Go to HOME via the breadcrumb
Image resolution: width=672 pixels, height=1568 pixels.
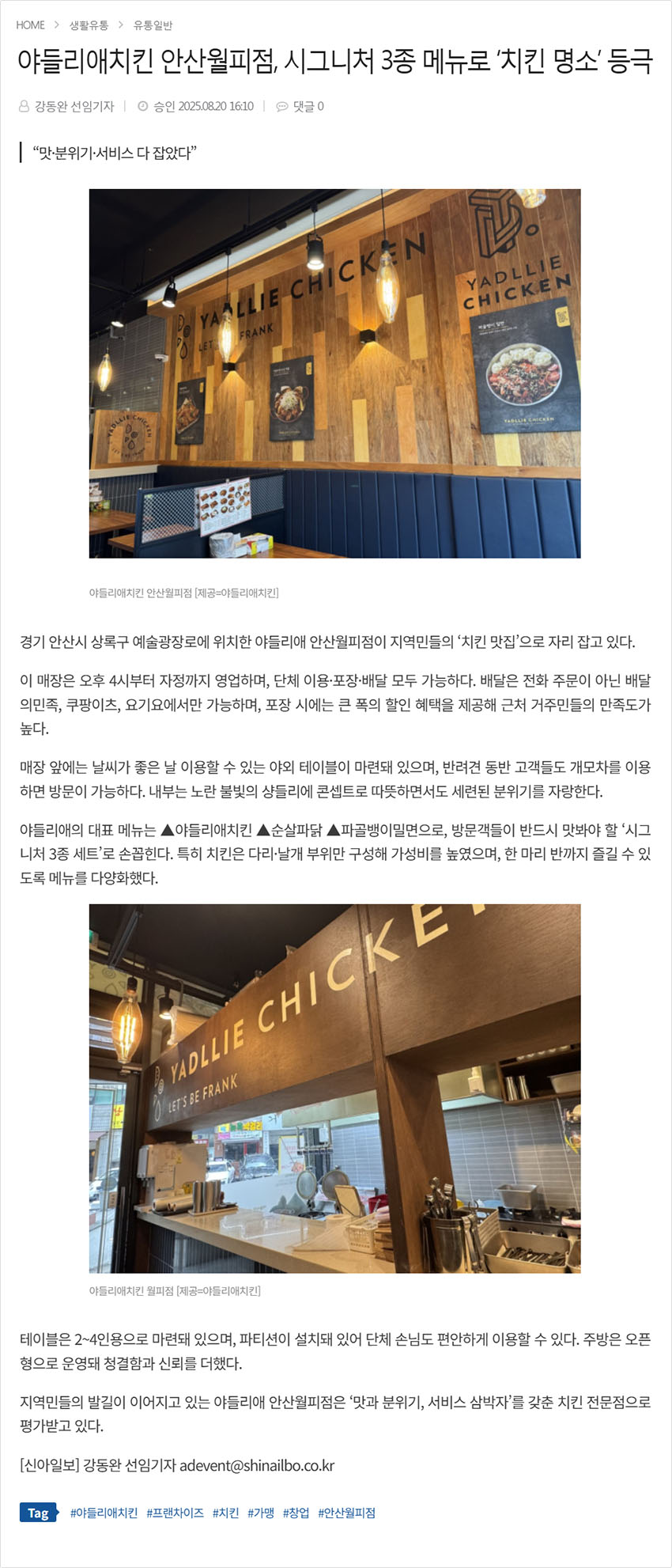[30, 25]
